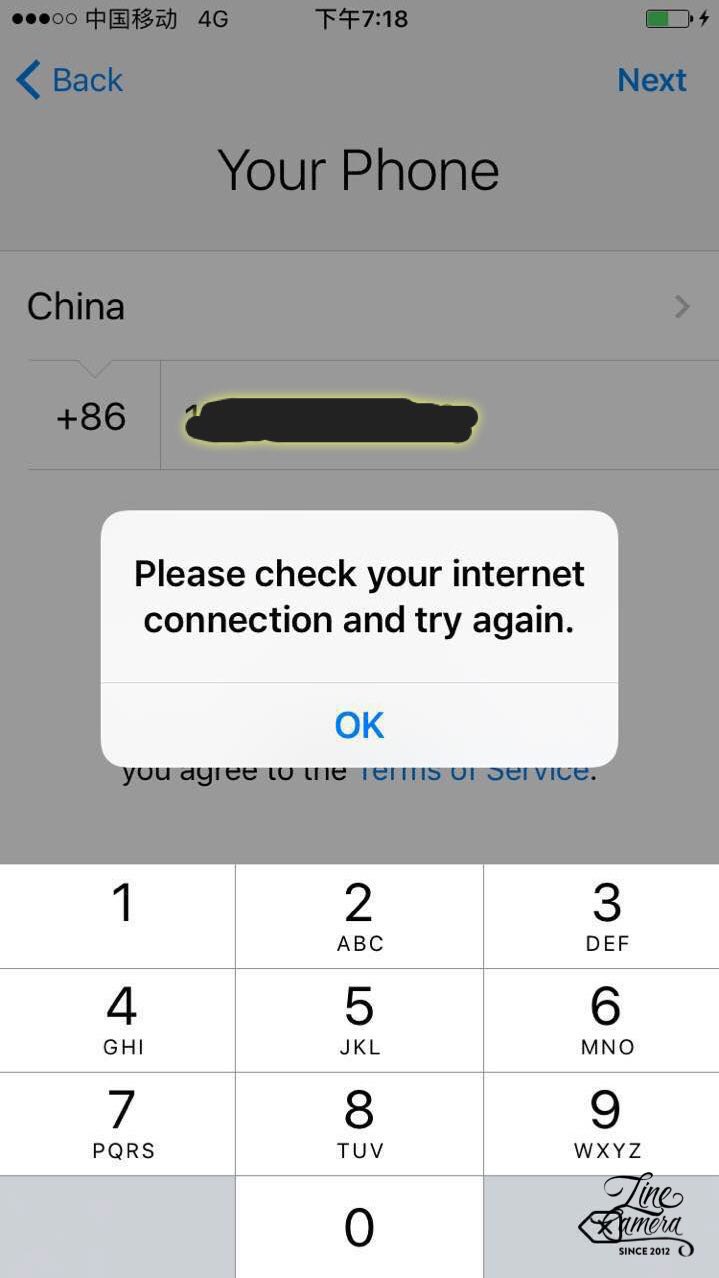The height and width of the screenshot is (1278, 719).
Task: Tap the +86 country code field
Action: coord(92,416)
